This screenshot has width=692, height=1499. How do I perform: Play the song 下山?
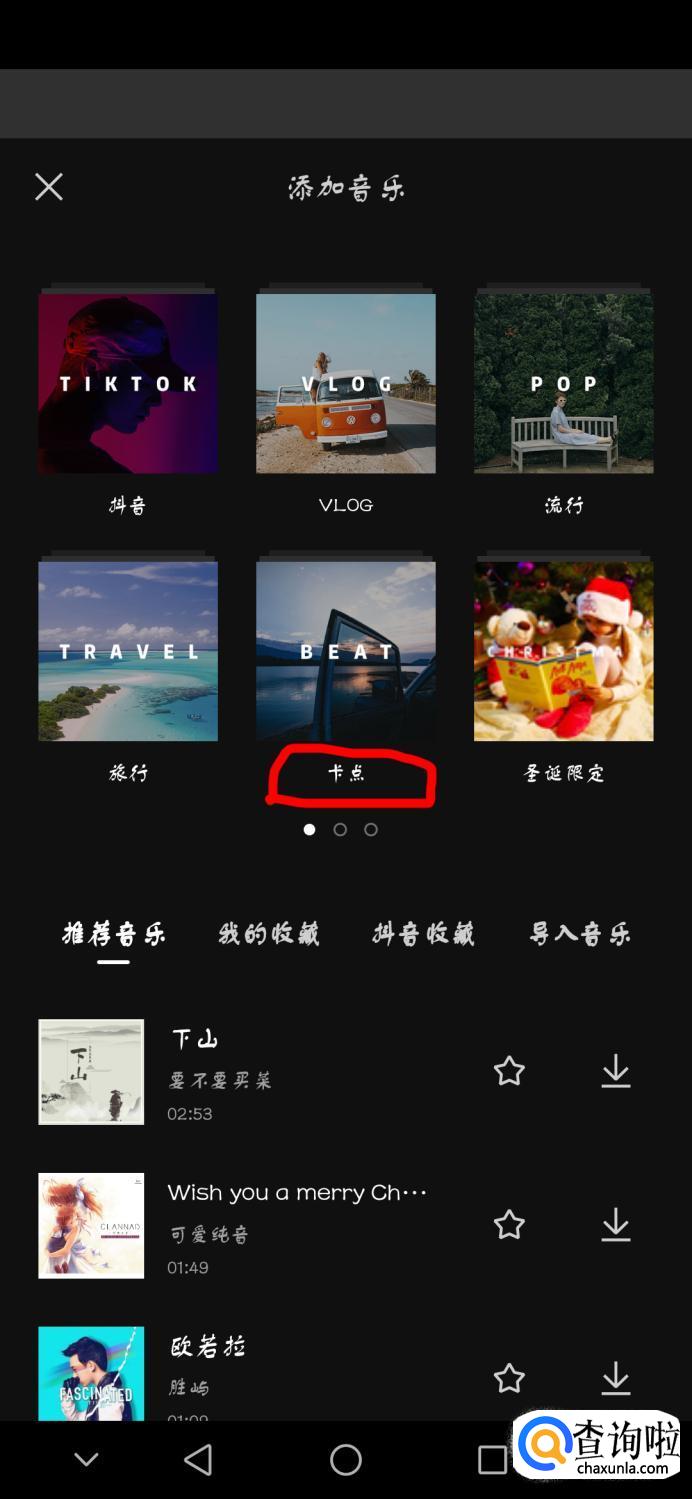coord(91,1072)
